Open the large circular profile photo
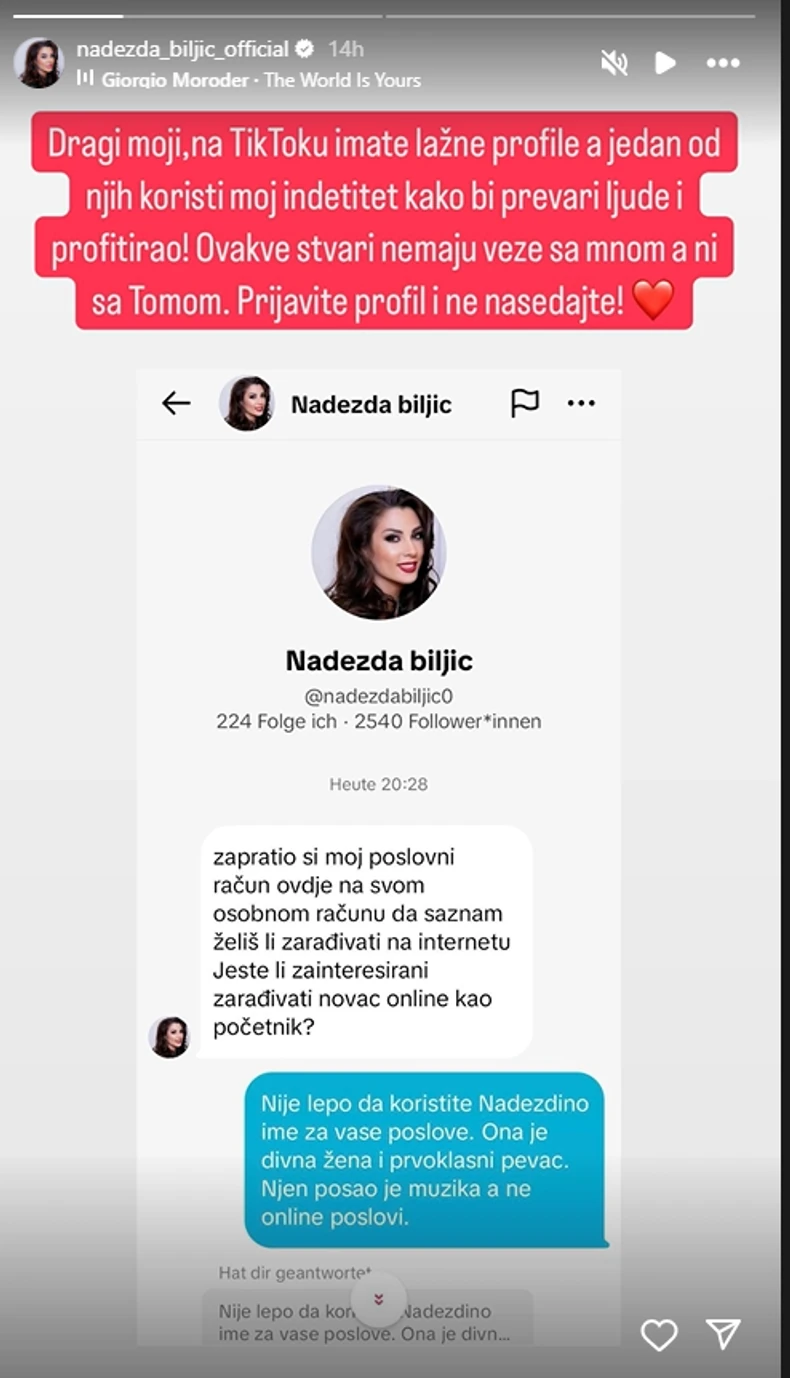 [378, 551]
